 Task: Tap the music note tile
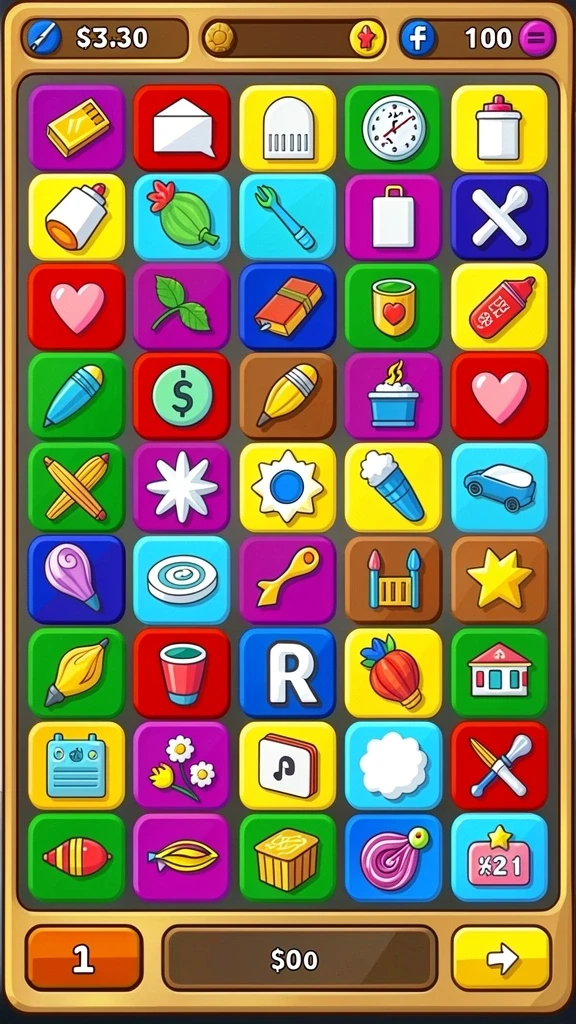pos(287,765)
